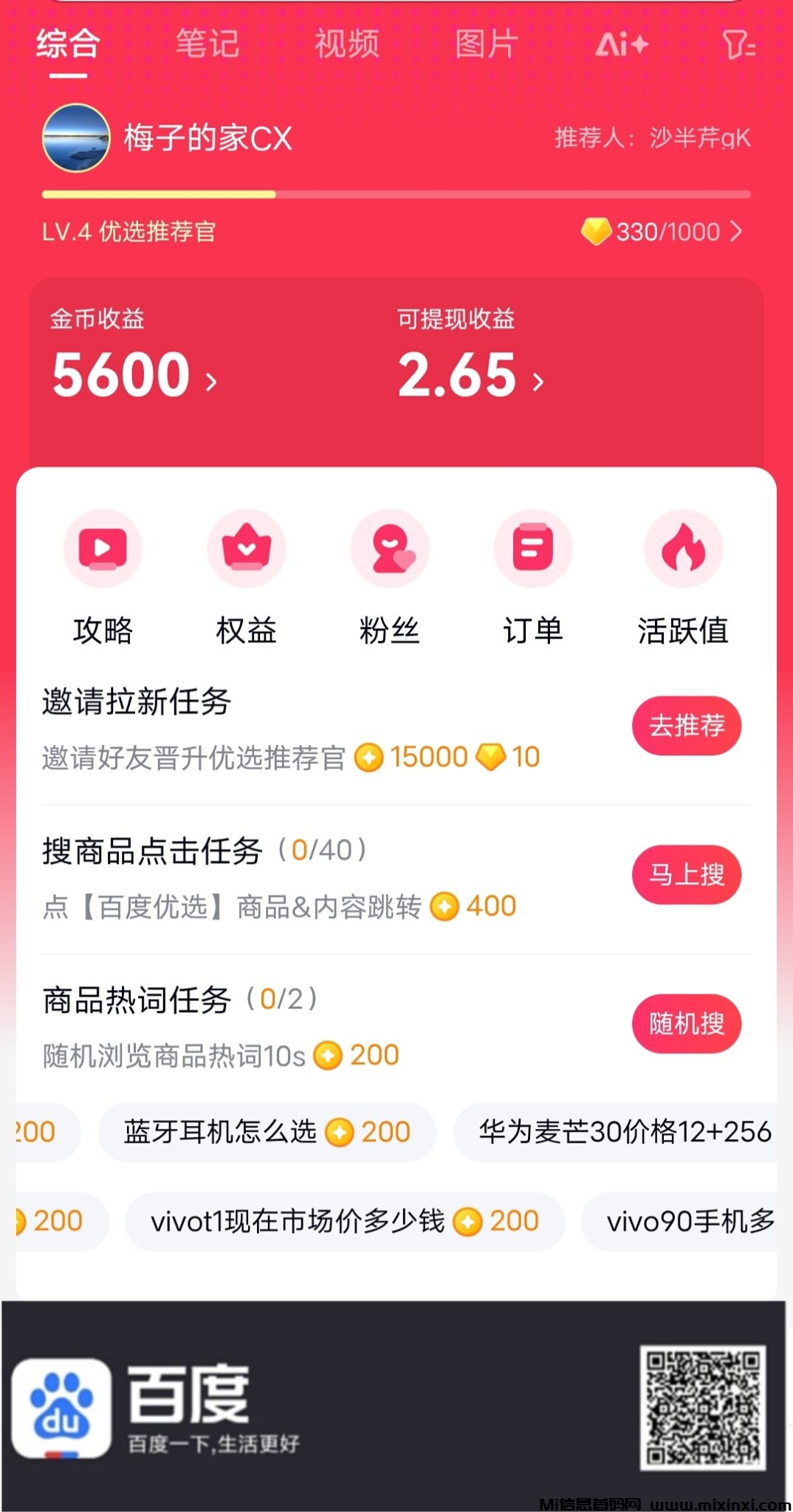Image resolution: width=793 pixels, height=1512 pixels.
Task: Open 活跃值 activity points
Action: 683,576
